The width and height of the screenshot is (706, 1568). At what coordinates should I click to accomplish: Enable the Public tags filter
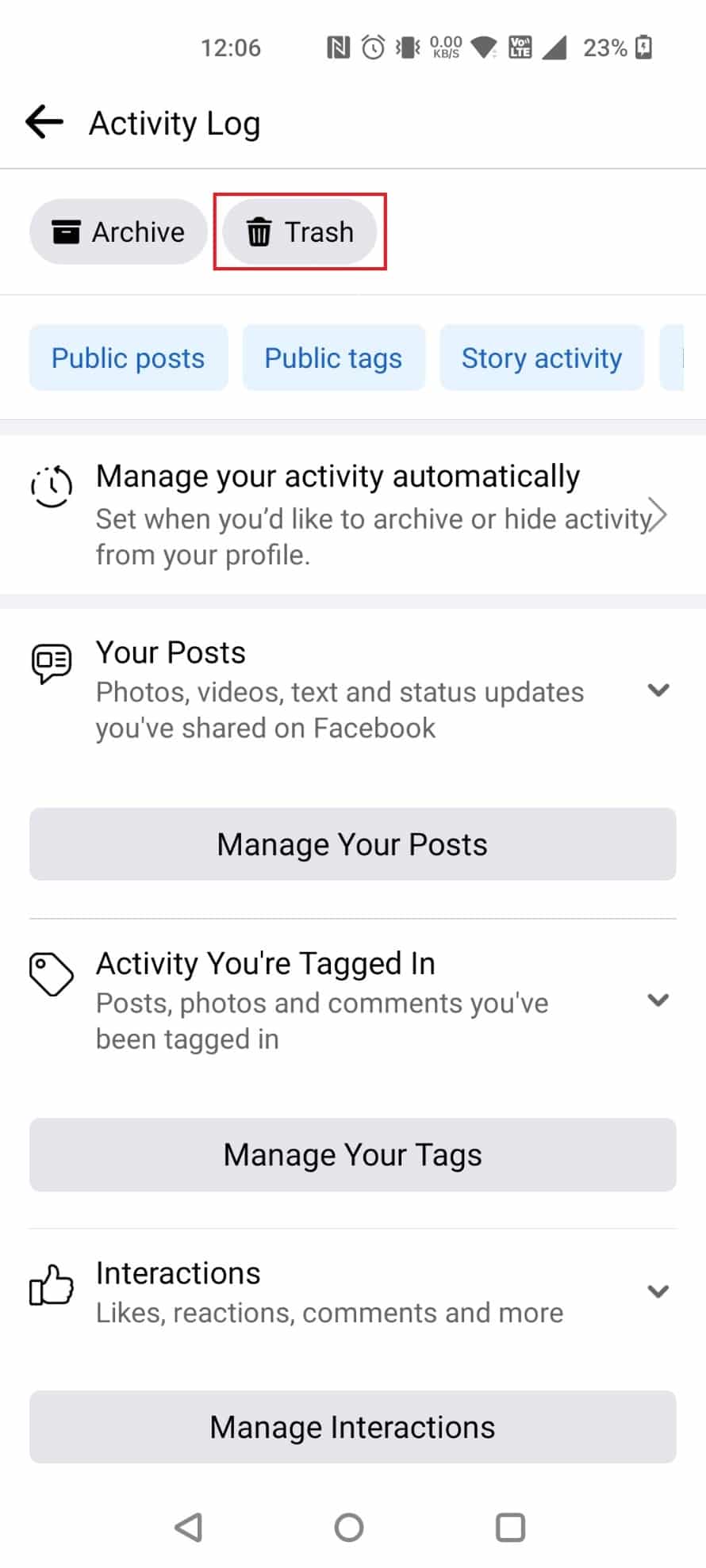point(332,358)
